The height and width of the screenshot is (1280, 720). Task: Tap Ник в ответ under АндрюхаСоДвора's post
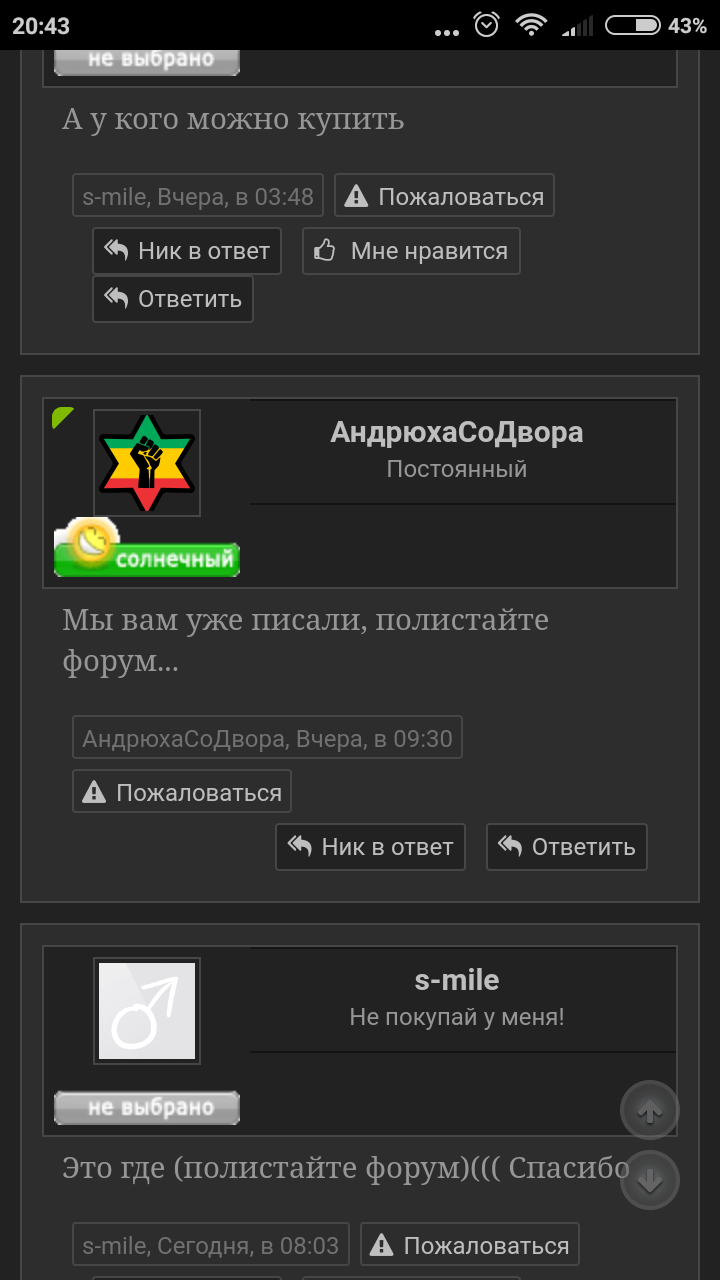[x=370, y=847]
